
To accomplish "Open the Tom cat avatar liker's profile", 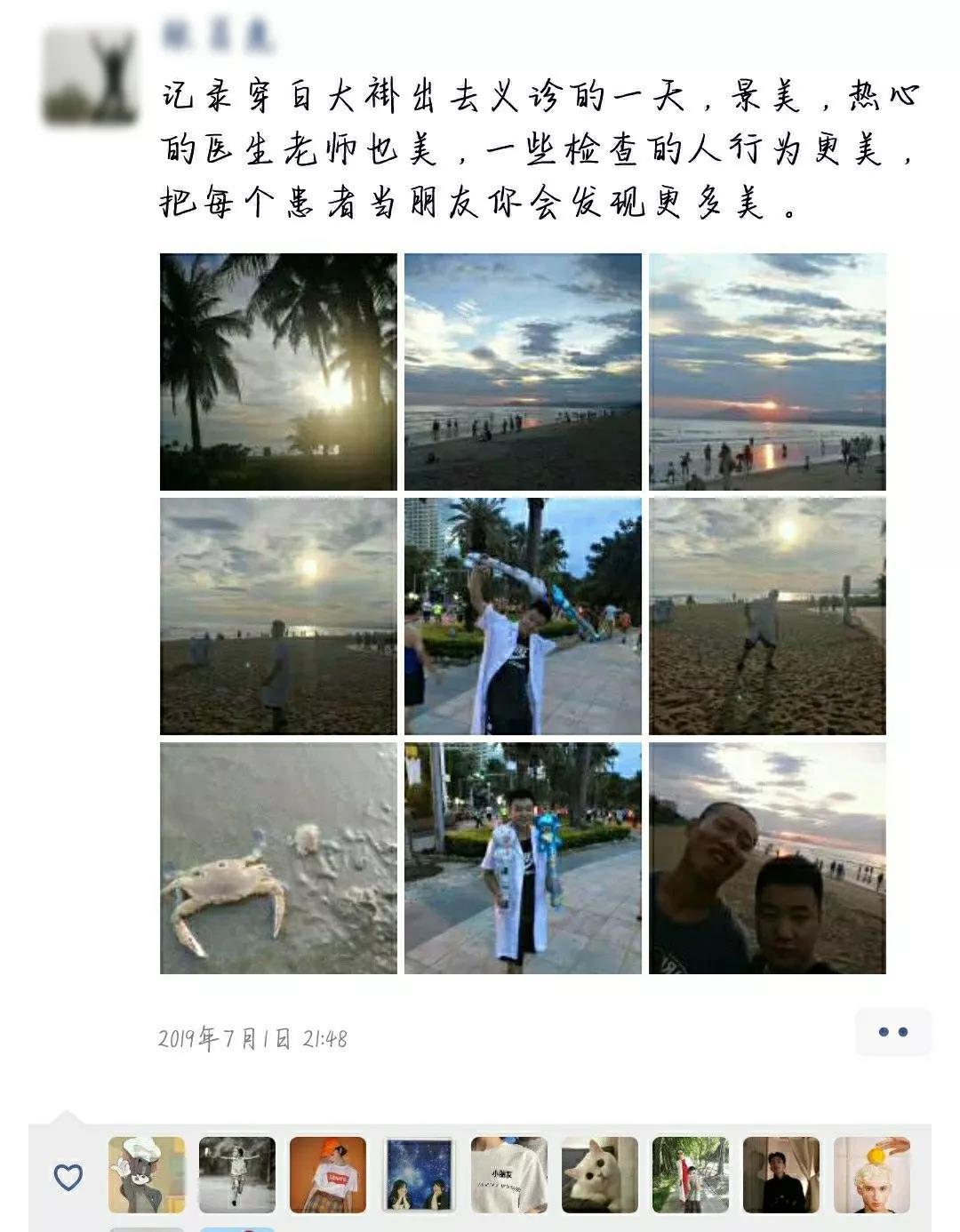I will click(x=147, y=1174).
